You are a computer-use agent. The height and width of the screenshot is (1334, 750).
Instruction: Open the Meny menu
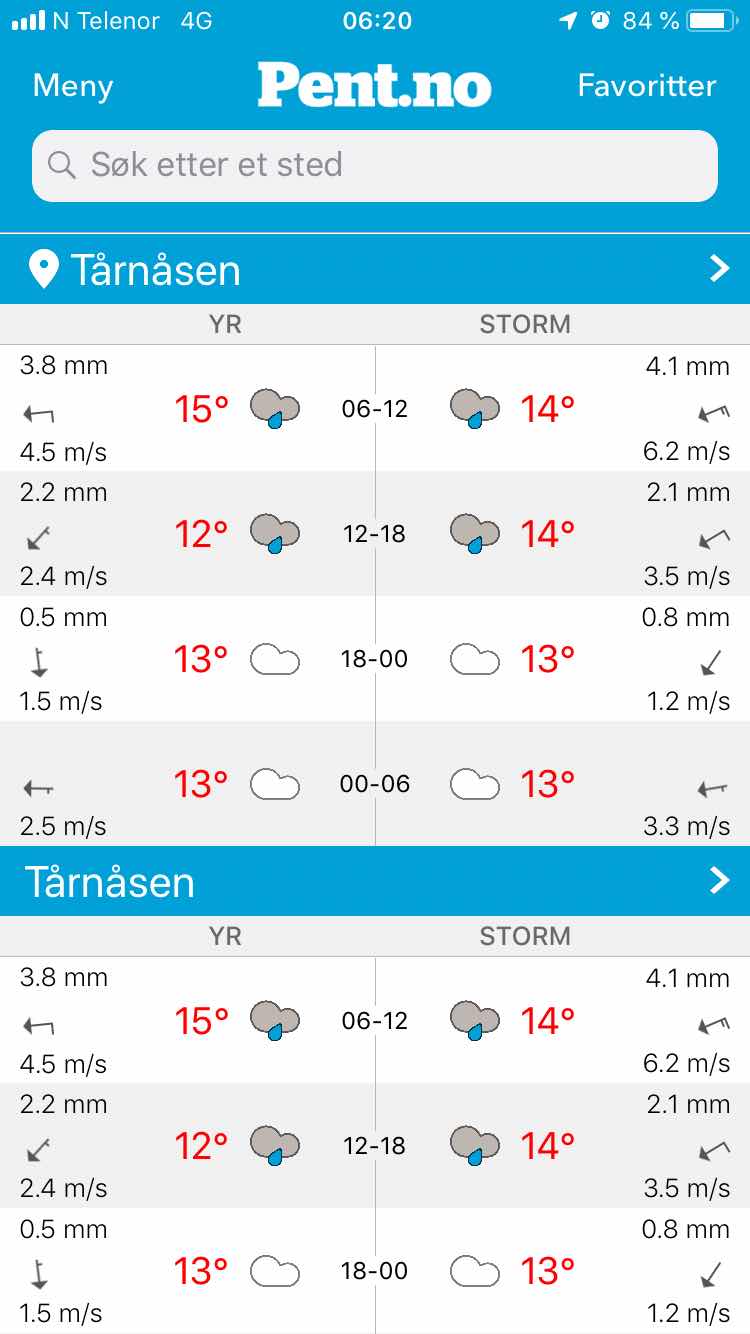(x=73, y=86)
